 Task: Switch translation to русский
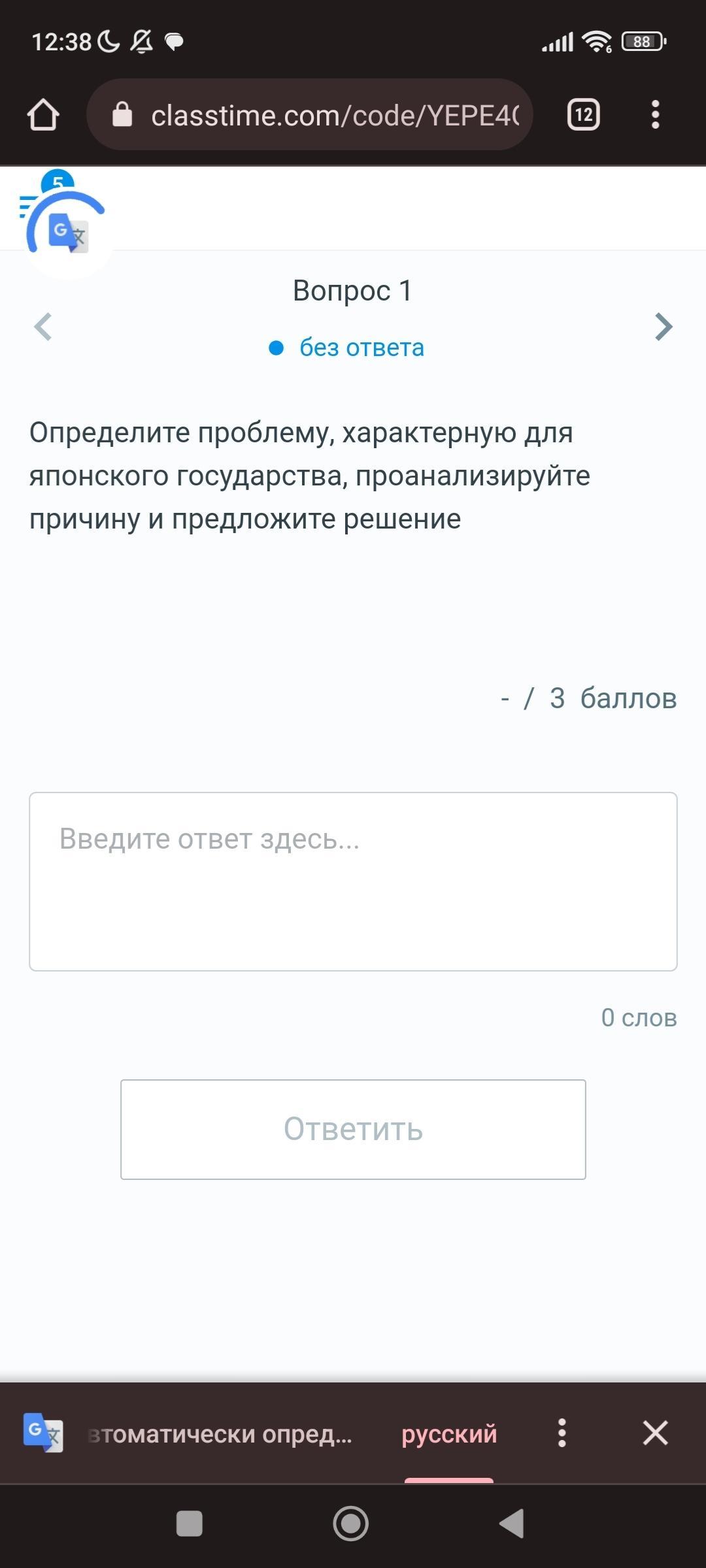449,1433
